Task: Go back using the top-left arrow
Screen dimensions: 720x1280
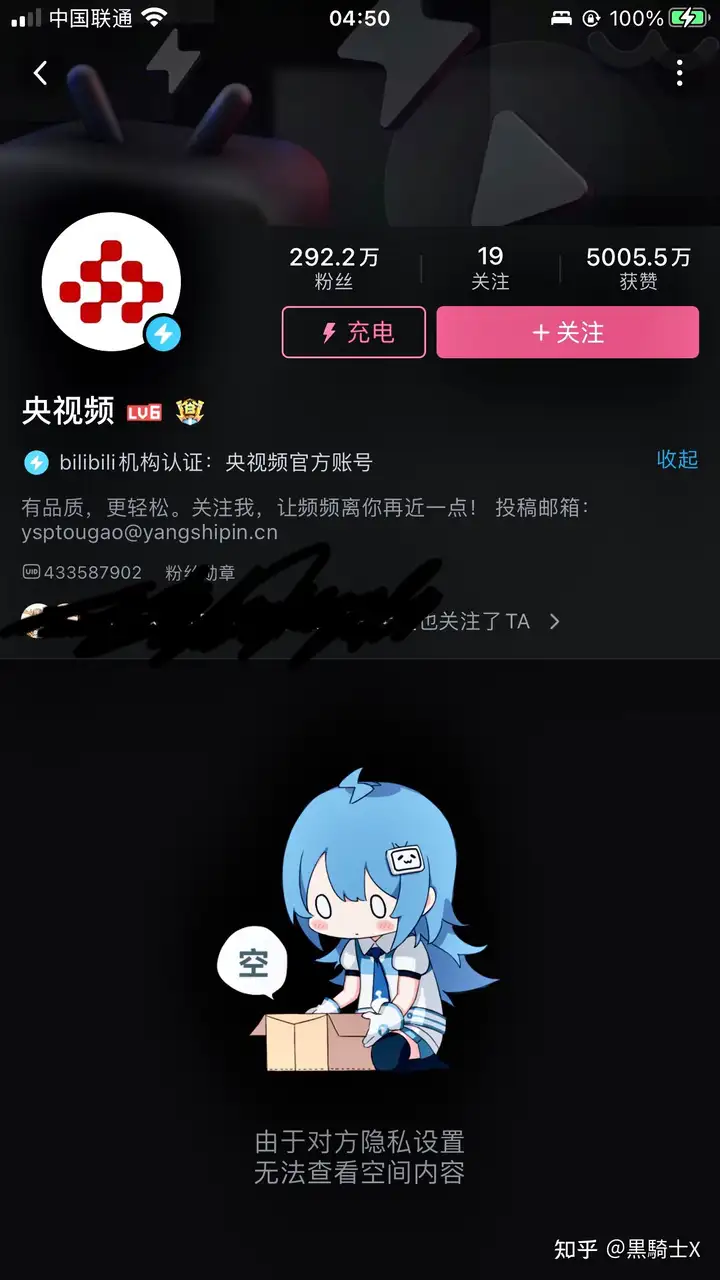Action: (40, 73)
